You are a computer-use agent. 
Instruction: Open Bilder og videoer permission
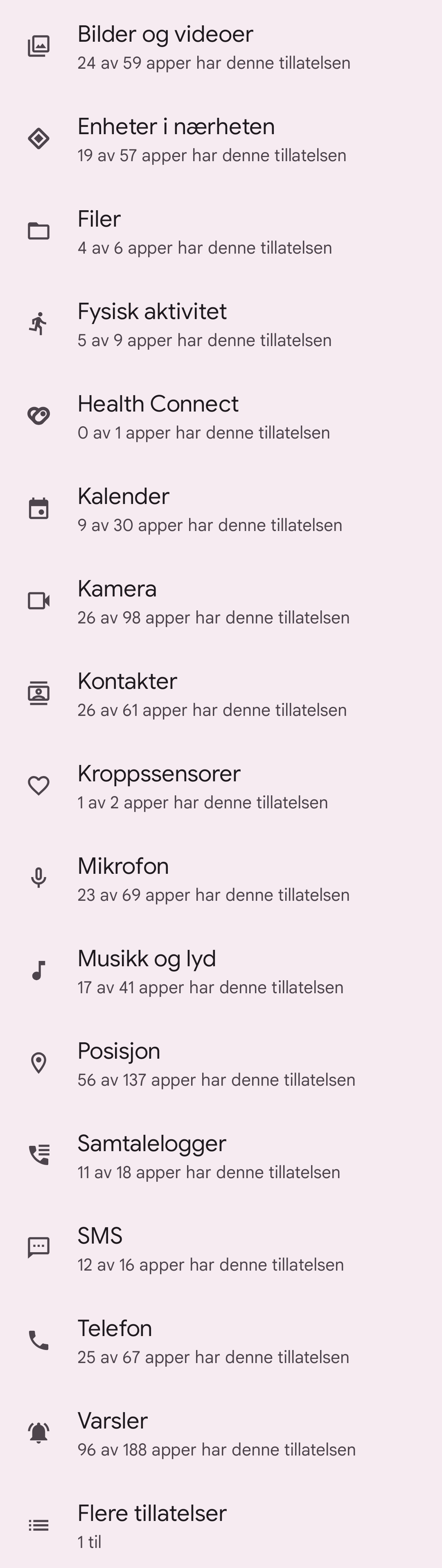(213, 47)
